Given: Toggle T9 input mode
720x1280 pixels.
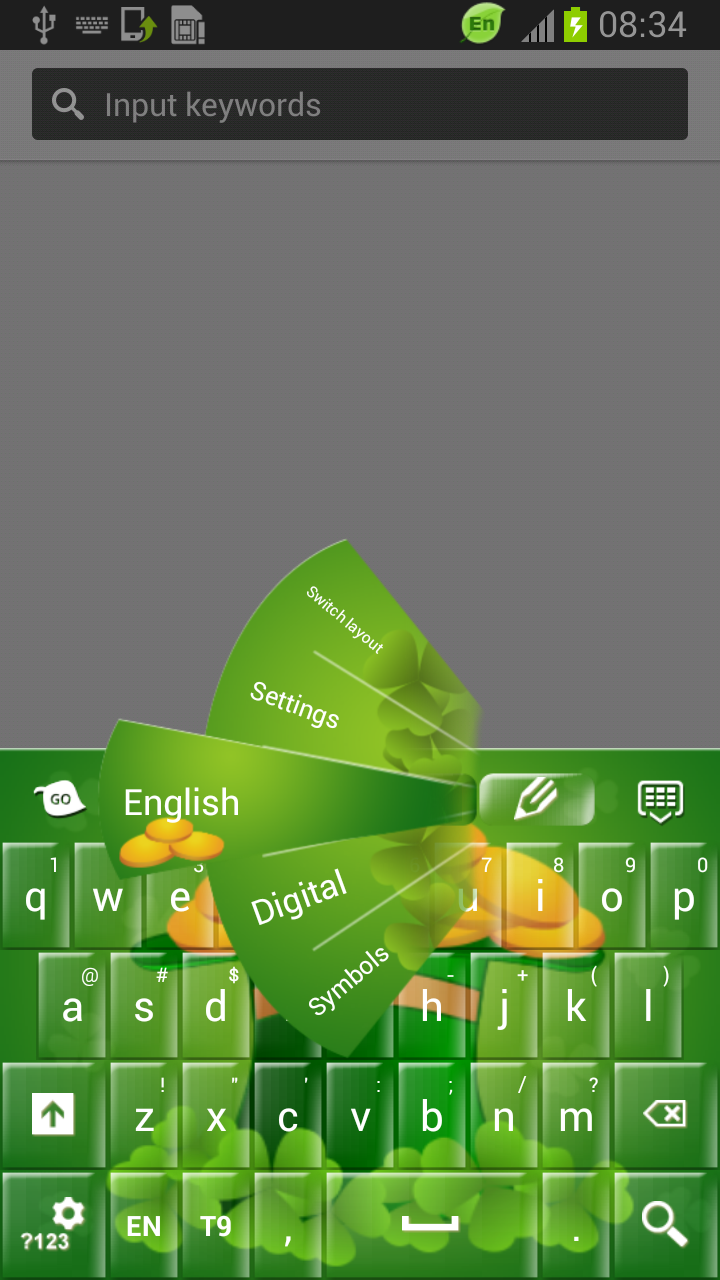Looking at the screenshot, I should coord(216,1222).
